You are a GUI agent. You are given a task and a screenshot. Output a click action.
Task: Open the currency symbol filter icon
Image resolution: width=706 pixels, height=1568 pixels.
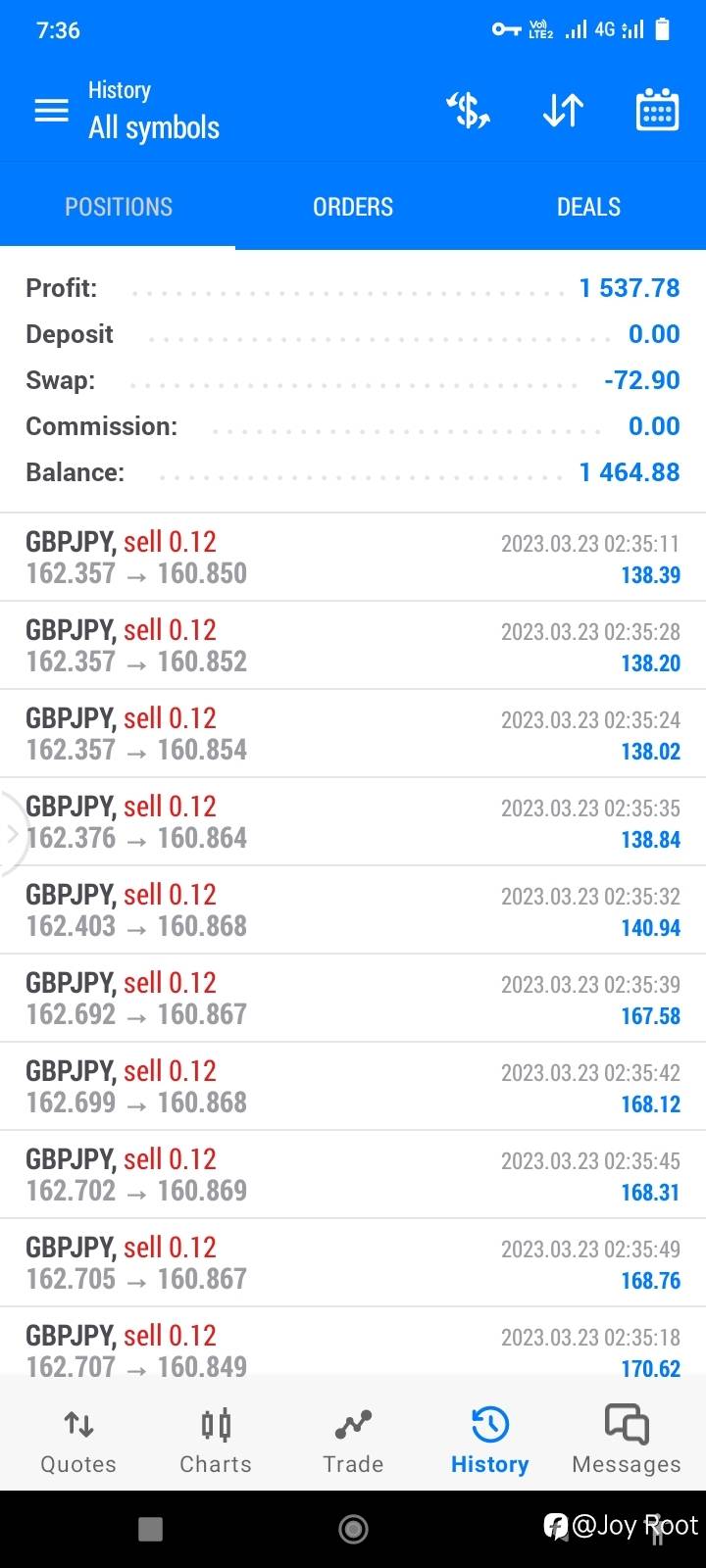pyautogui.click(x=469, y=111)
